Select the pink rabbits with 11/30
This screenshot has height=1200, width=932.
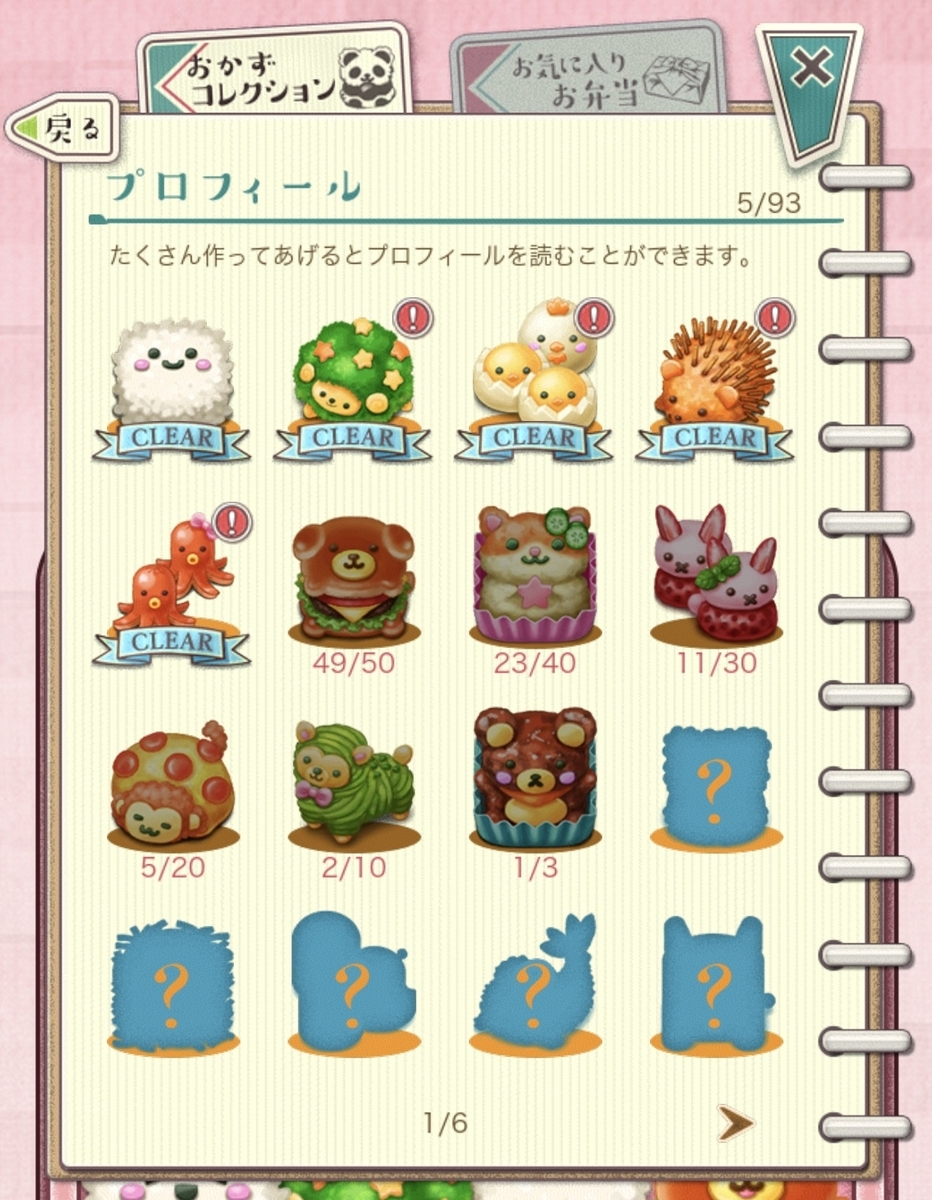click(714, 592)
